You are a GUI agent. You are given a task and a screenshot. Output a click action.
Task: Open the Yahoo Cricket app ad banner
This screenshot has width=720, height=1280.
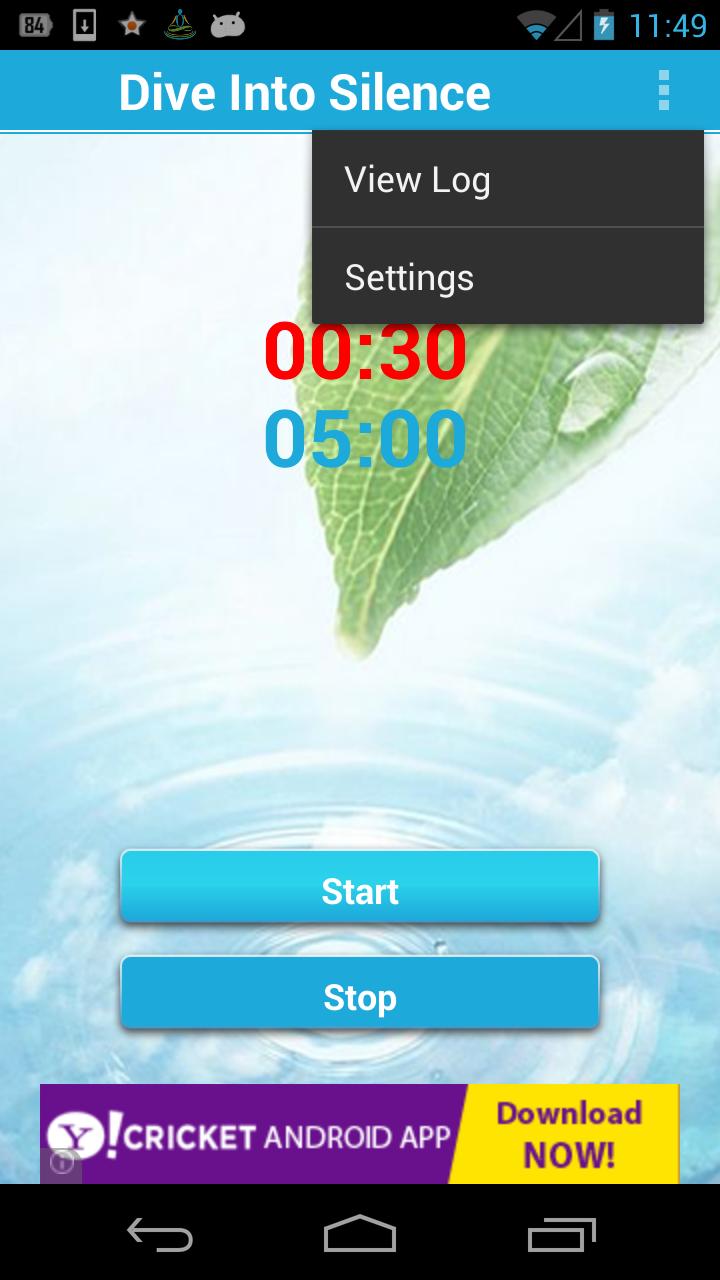(360, 1134)
